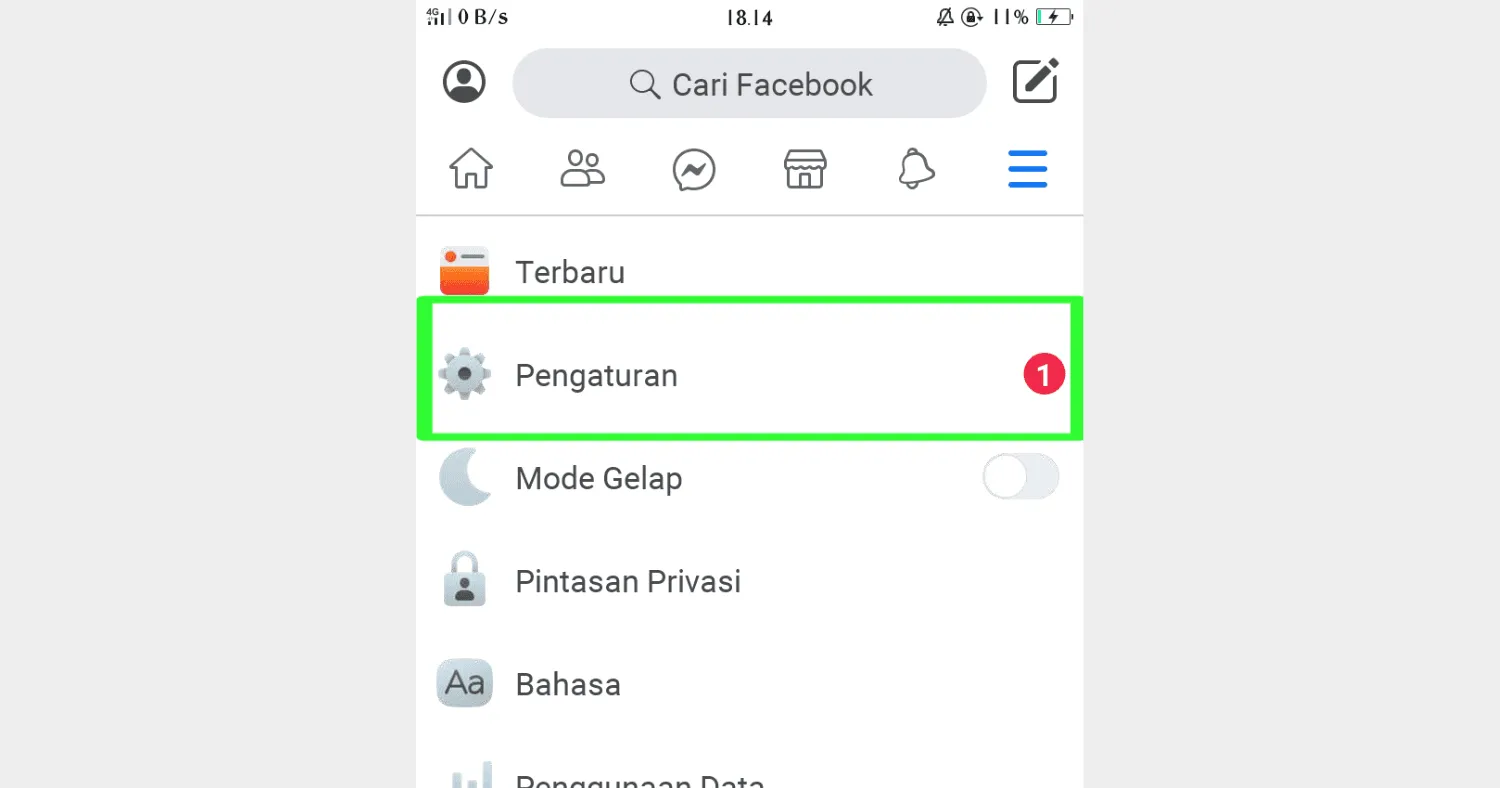The width and height of the screenshot is (1500, 788).
Task: Open the Terbaru row
Action: click(x=570, y=272)
